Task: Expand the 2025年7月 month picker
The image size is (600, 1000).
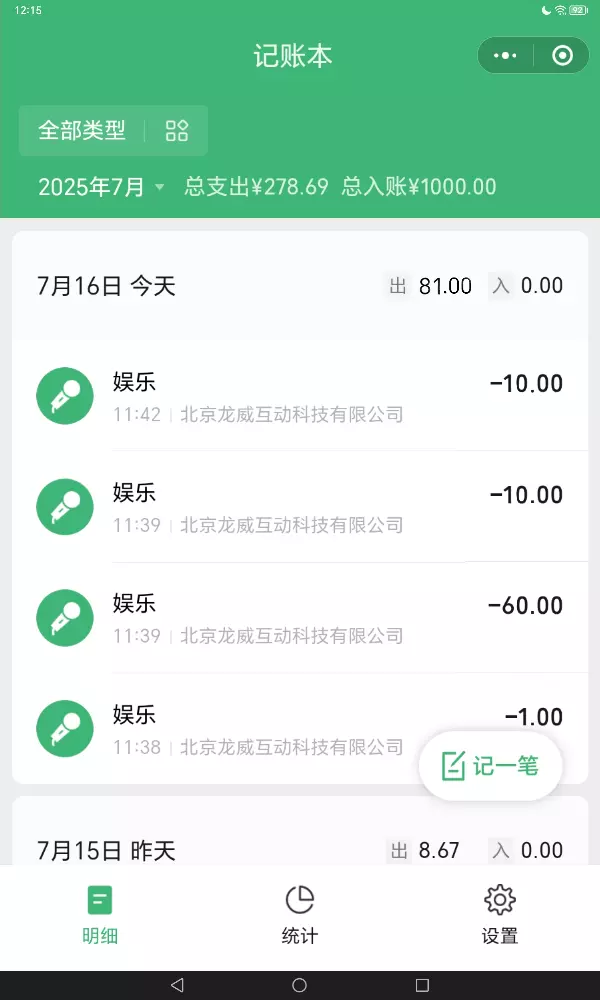Action: 101,187
